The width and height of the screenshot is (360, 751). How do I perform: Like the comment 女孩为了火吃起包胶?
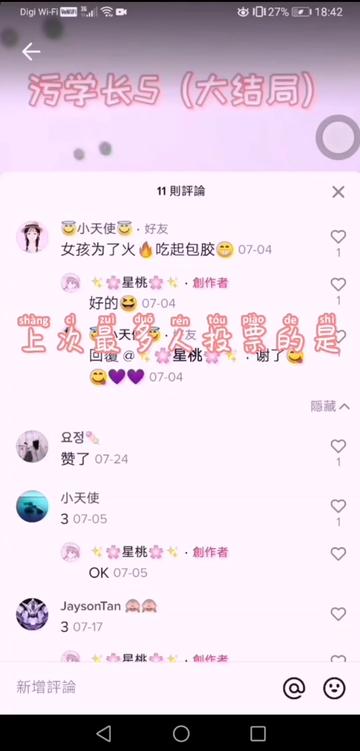click(338, 236)
